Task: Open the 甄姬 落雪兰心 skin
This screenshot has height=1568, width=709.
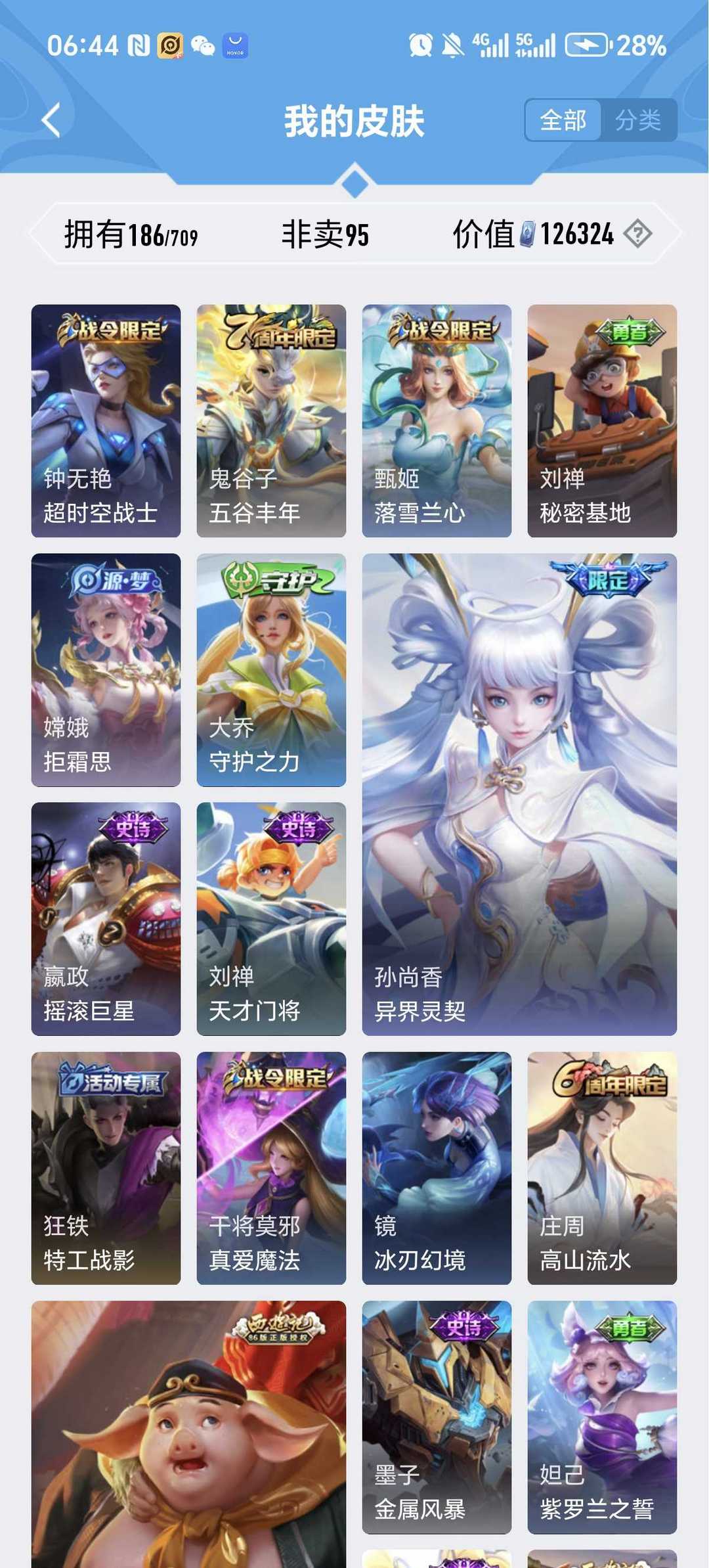Action: [x=437, y=420]
